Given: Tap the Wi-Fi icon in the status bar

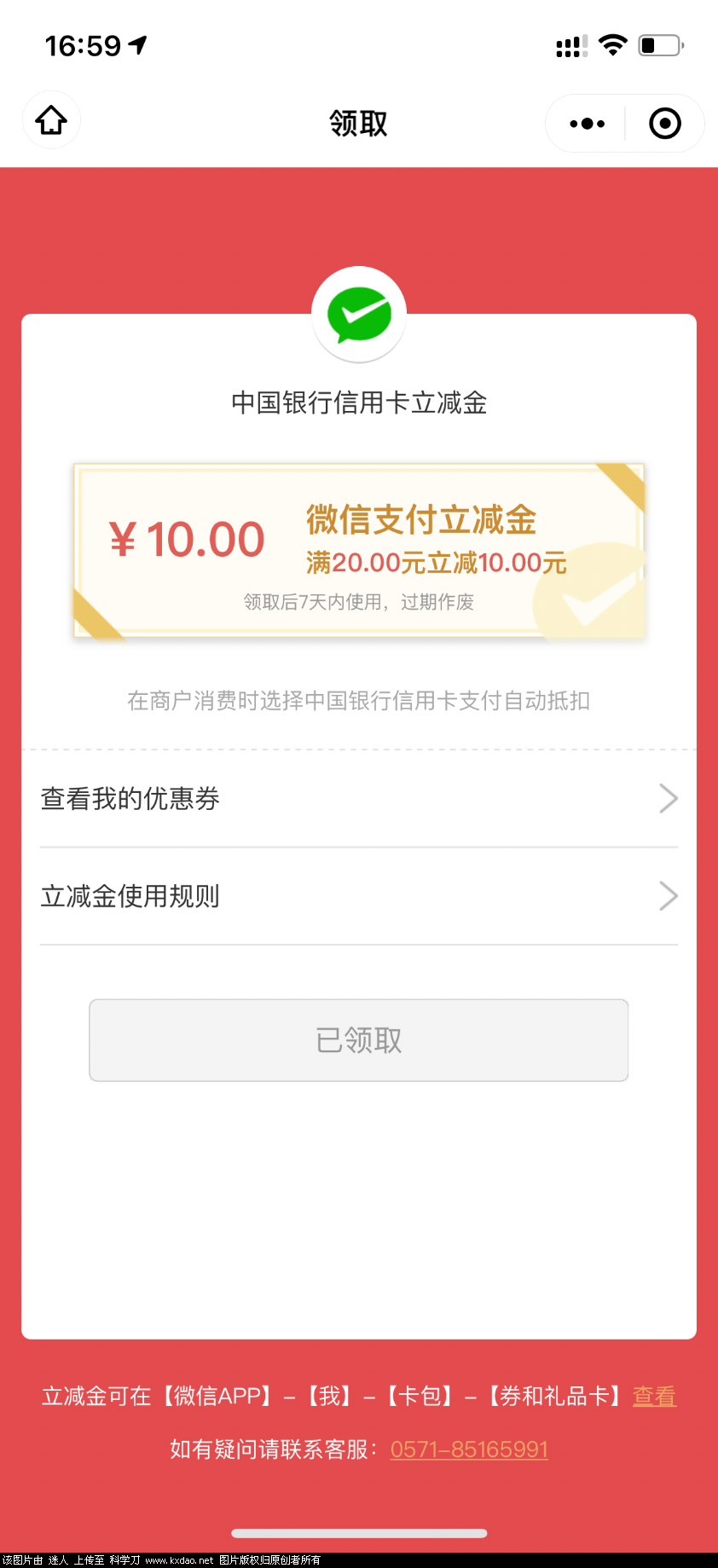Looking at the screenshot, I should [611, 46].
